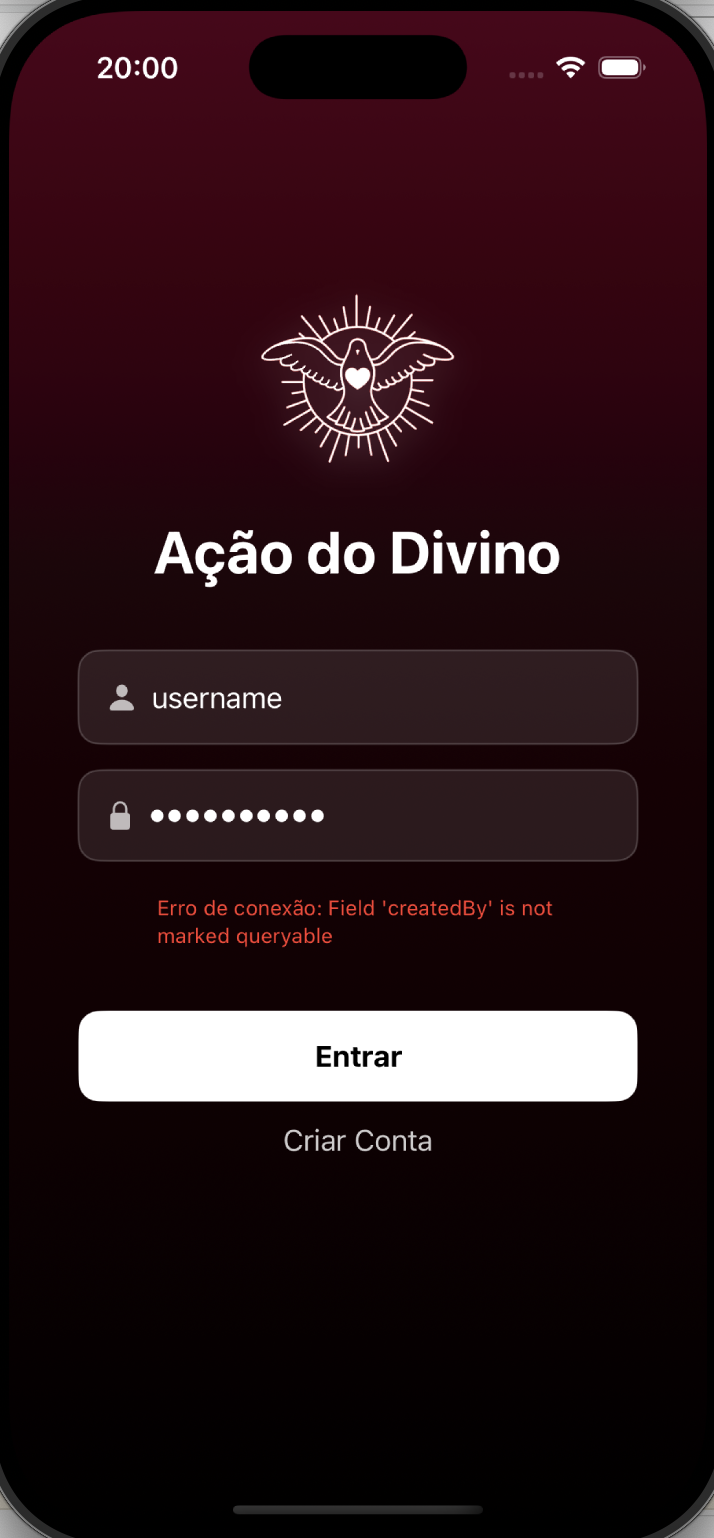Tap the username text field
The height and width of the screenshot is (1538, 714).
[x=358, y=697]
